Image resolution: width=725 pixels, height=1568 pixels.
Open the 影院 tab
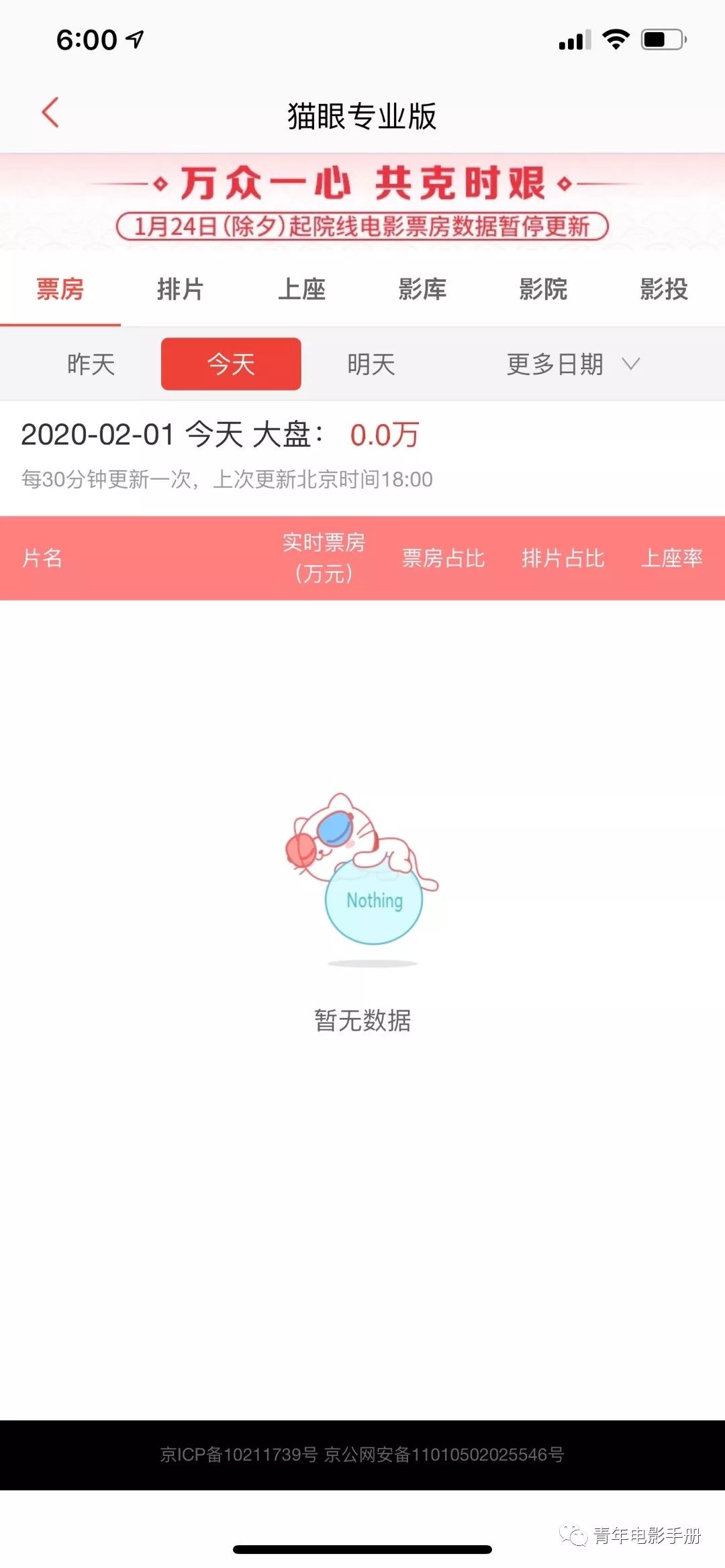[543, 289]
